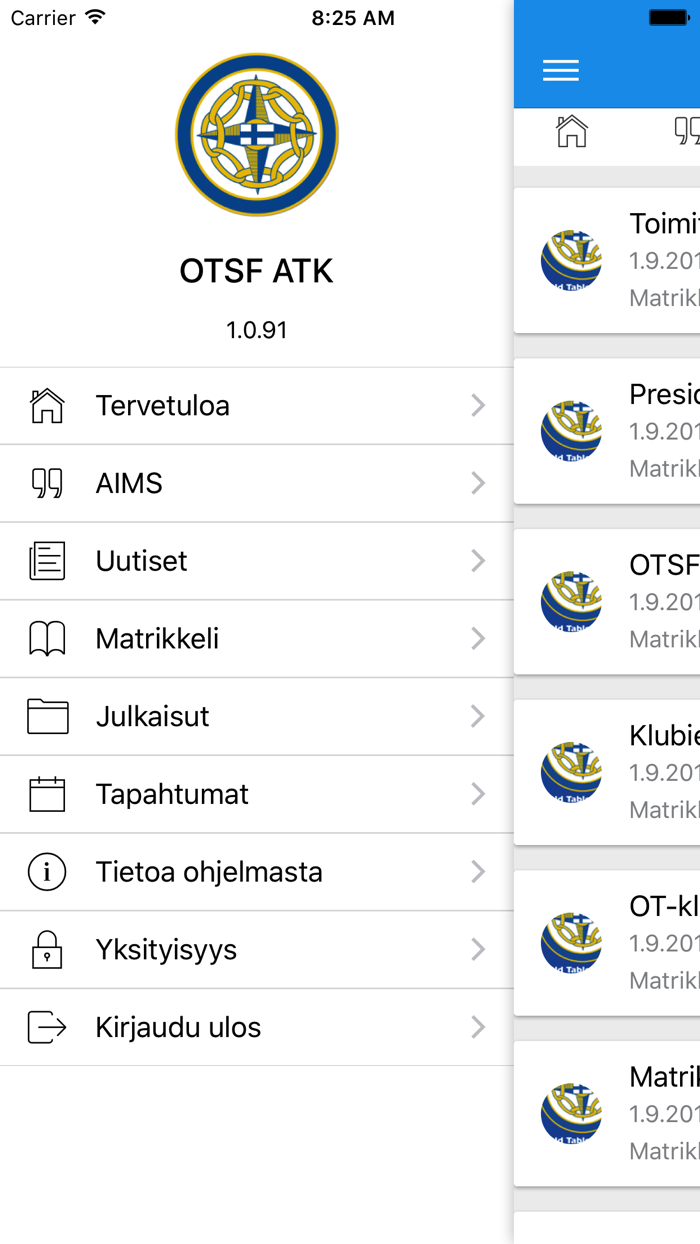Viewport: 700px width, 1244px height.
Task: View Tapahtumat events
Action: click(256, 795)
